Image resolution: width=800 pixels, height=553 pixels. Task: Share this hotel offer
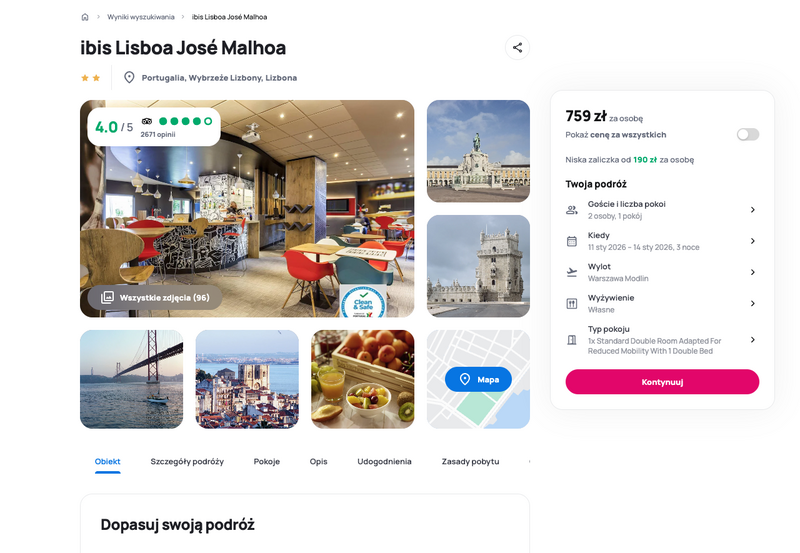click(517, 47)
